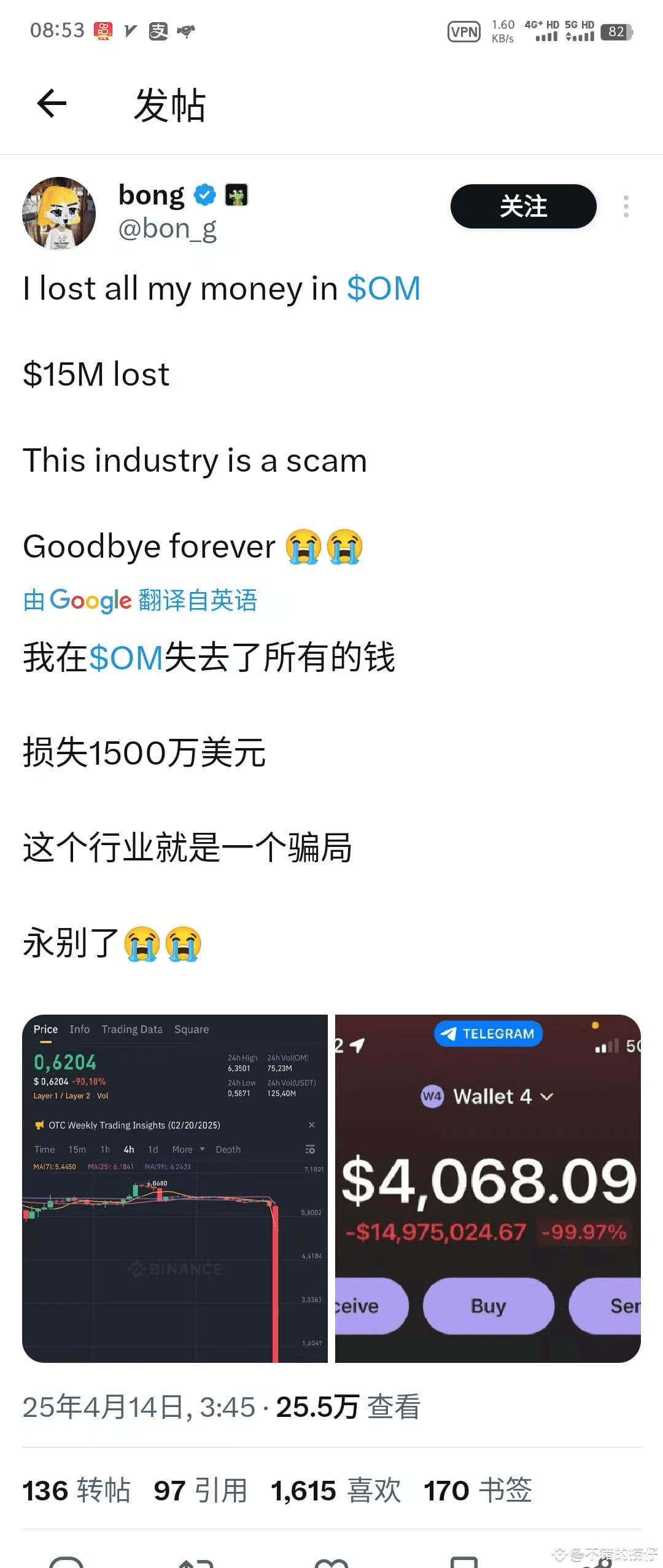The width and height of the screenshot is (663, 1568).
Task: Open the post overflow menu
Action: click(x=626, y=206)
